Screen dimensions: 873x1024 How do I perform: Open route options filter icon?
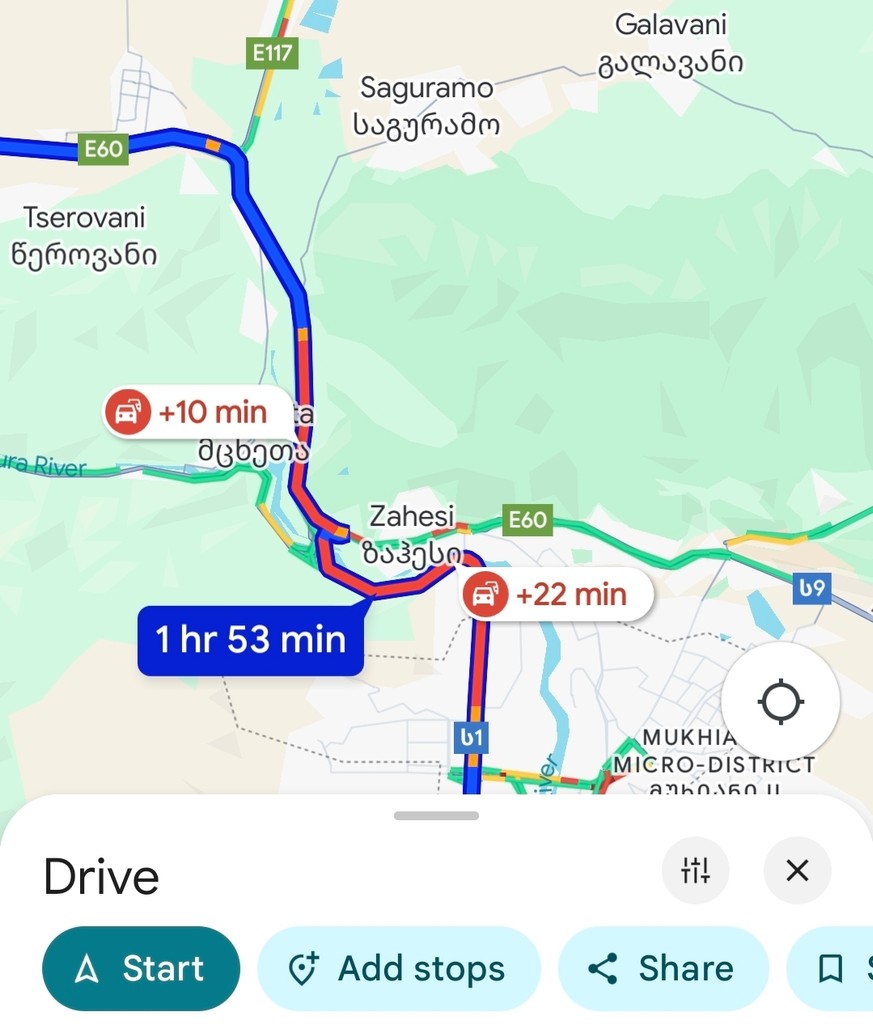click(x=695, y=870)
